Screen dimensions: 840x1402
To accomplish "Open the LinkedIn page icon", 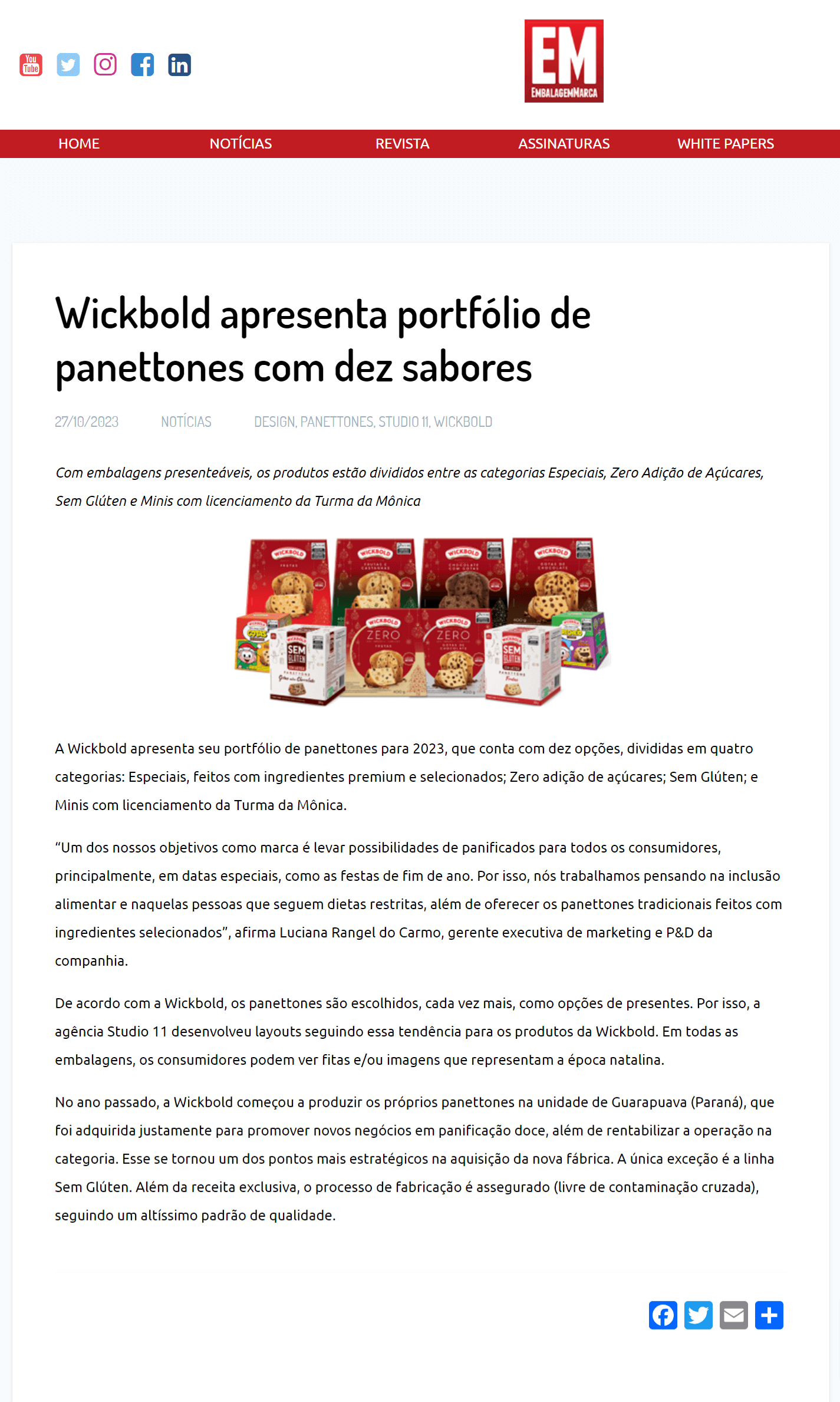I will coord(180,64).
